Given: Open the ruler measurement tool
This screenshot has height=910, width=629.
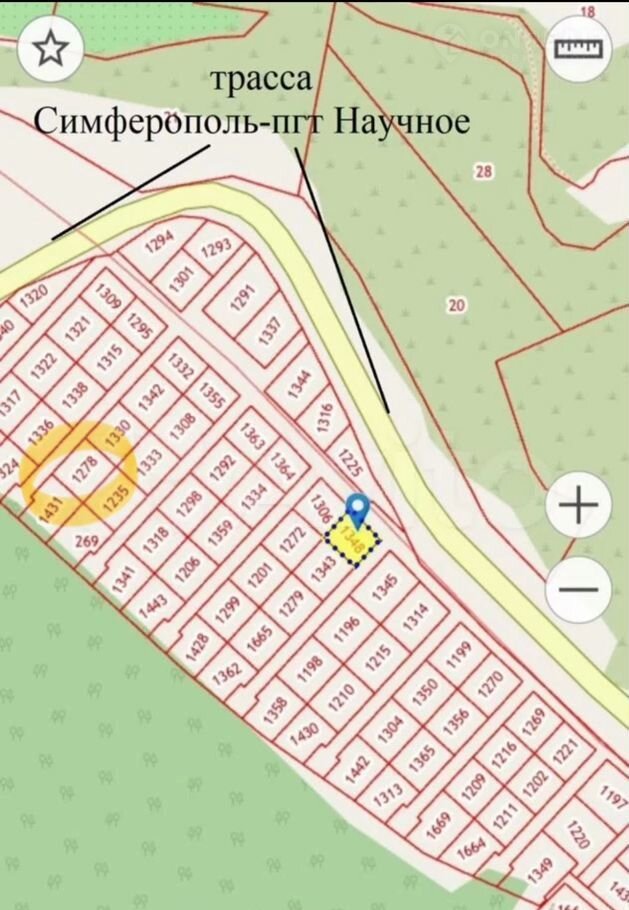Looking at the screenshot, I should click(578, 48).
